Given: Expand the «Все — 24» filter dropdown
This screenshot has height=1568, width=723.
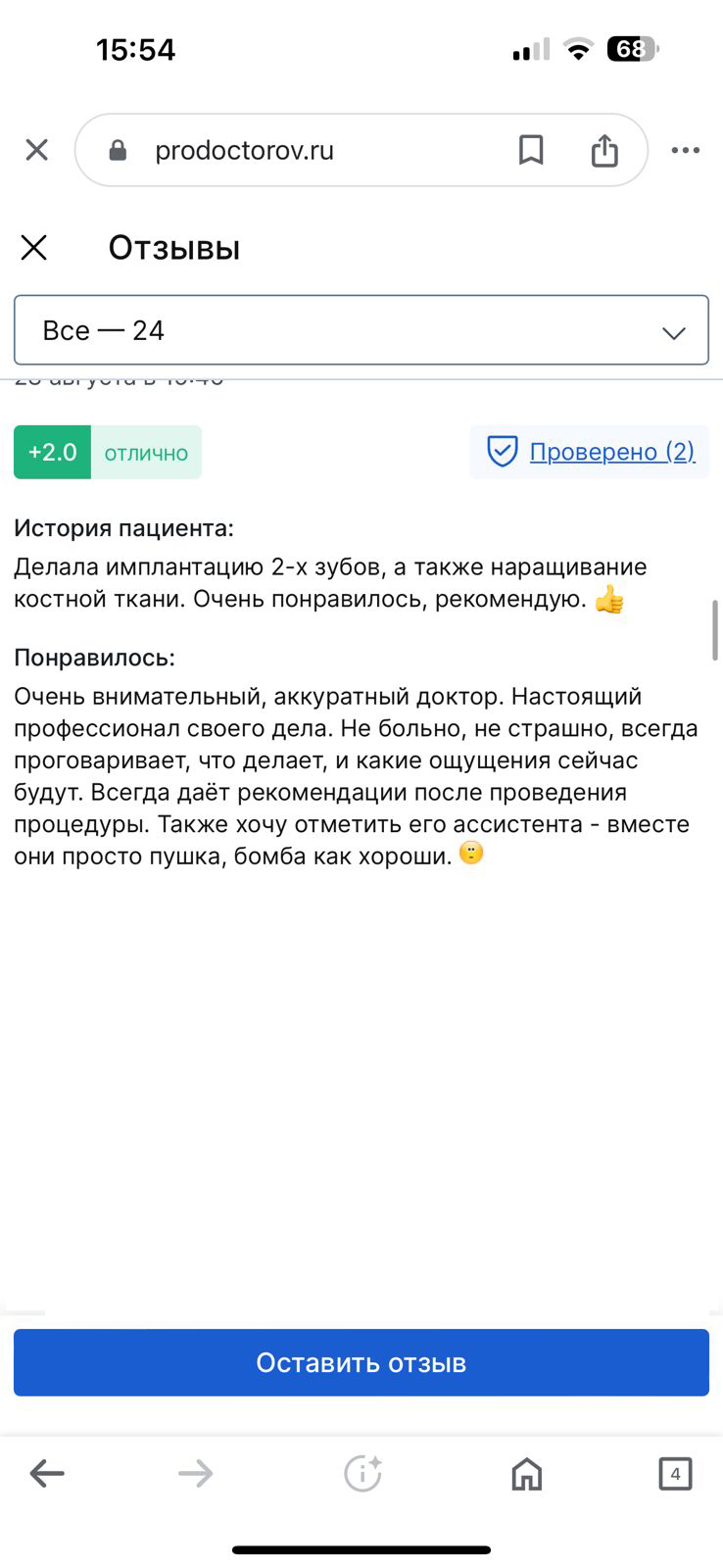Looking at the screenshot, I should [361, 330].
